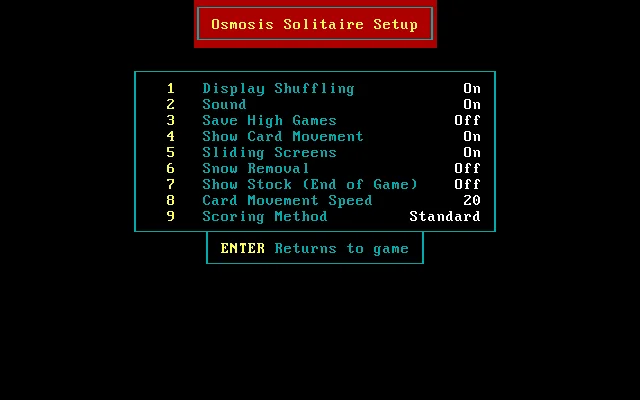Toggle Show Stock (End of Game)
640x400 pixels.
click(x=309, y=184)
